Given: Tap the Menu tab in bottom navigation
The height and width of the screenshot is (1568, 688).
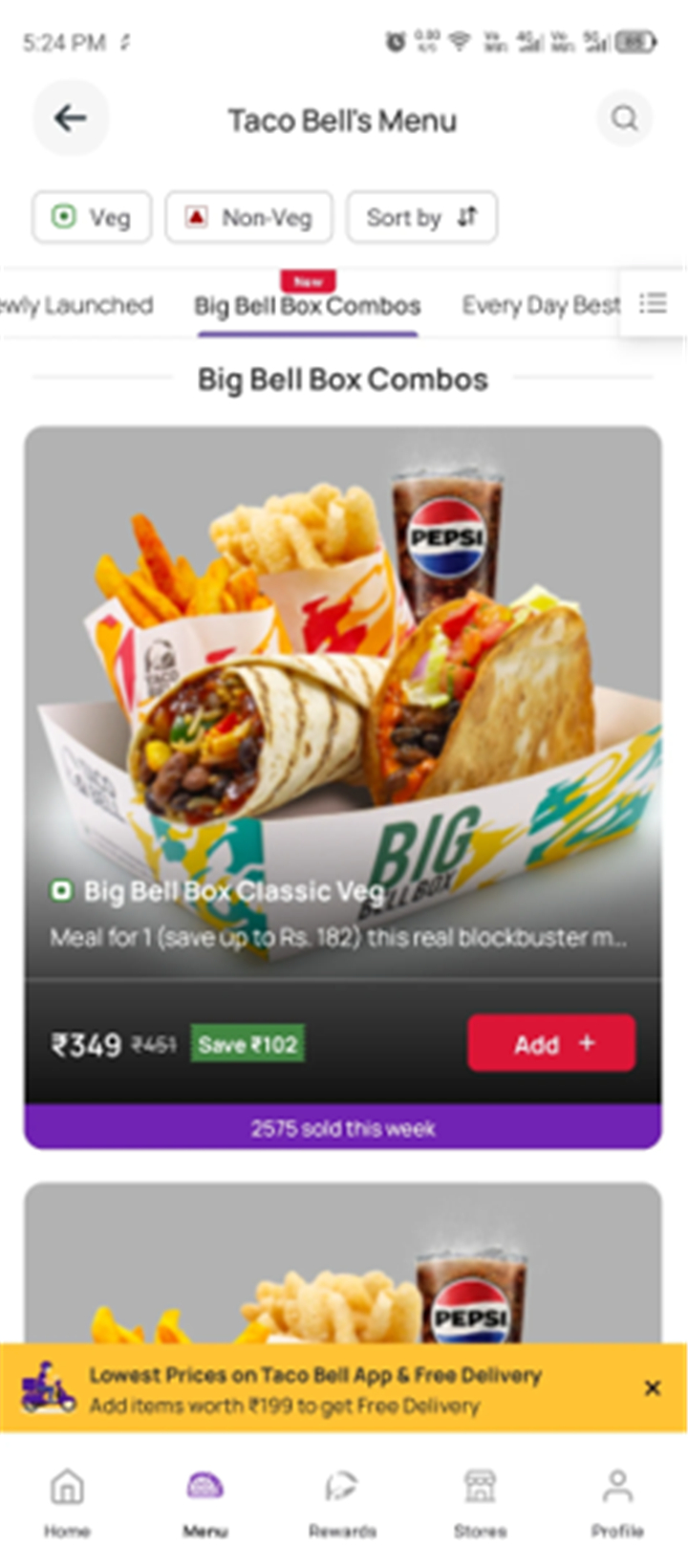Looking at the screenshot, I should [x=204, y=1503].
